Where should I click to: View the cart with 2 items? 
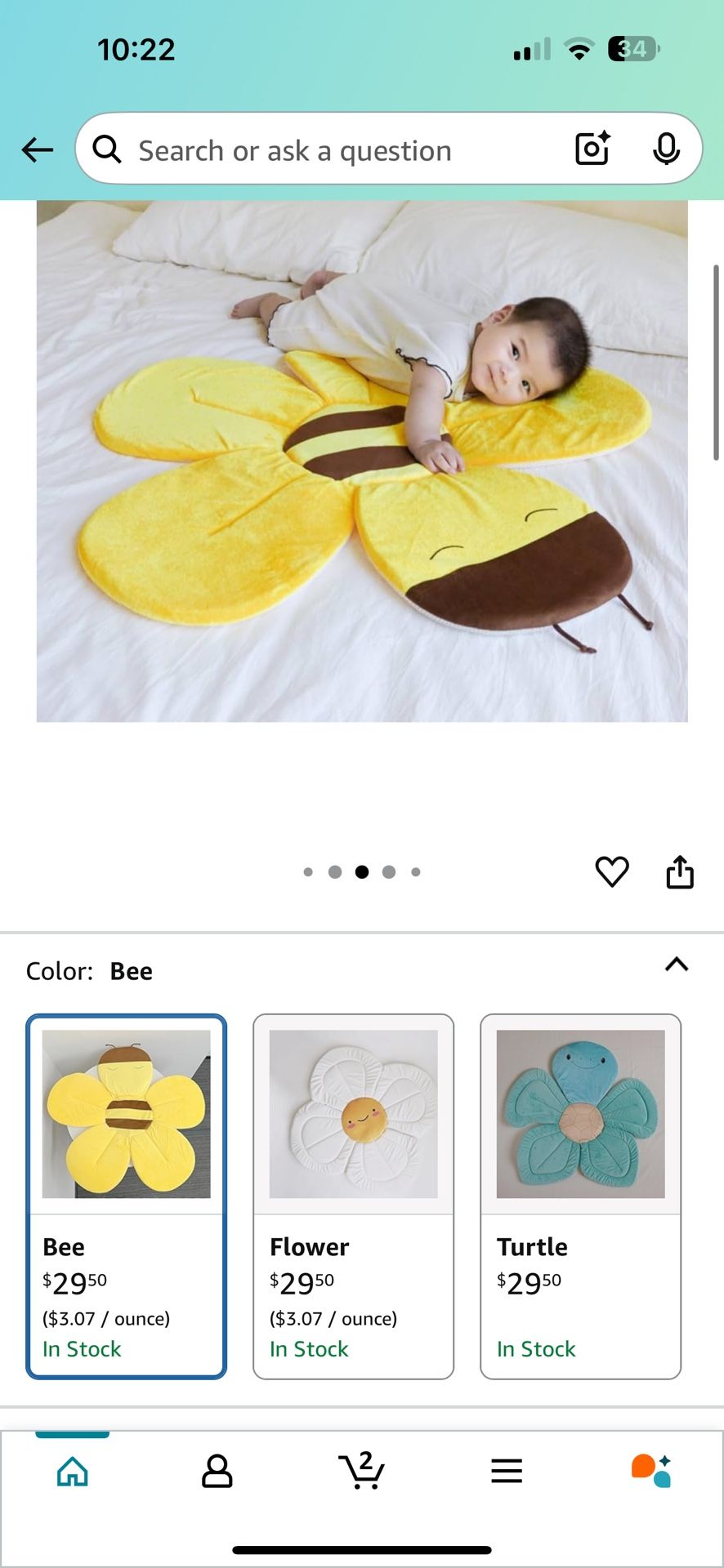tap(362, 1470)
